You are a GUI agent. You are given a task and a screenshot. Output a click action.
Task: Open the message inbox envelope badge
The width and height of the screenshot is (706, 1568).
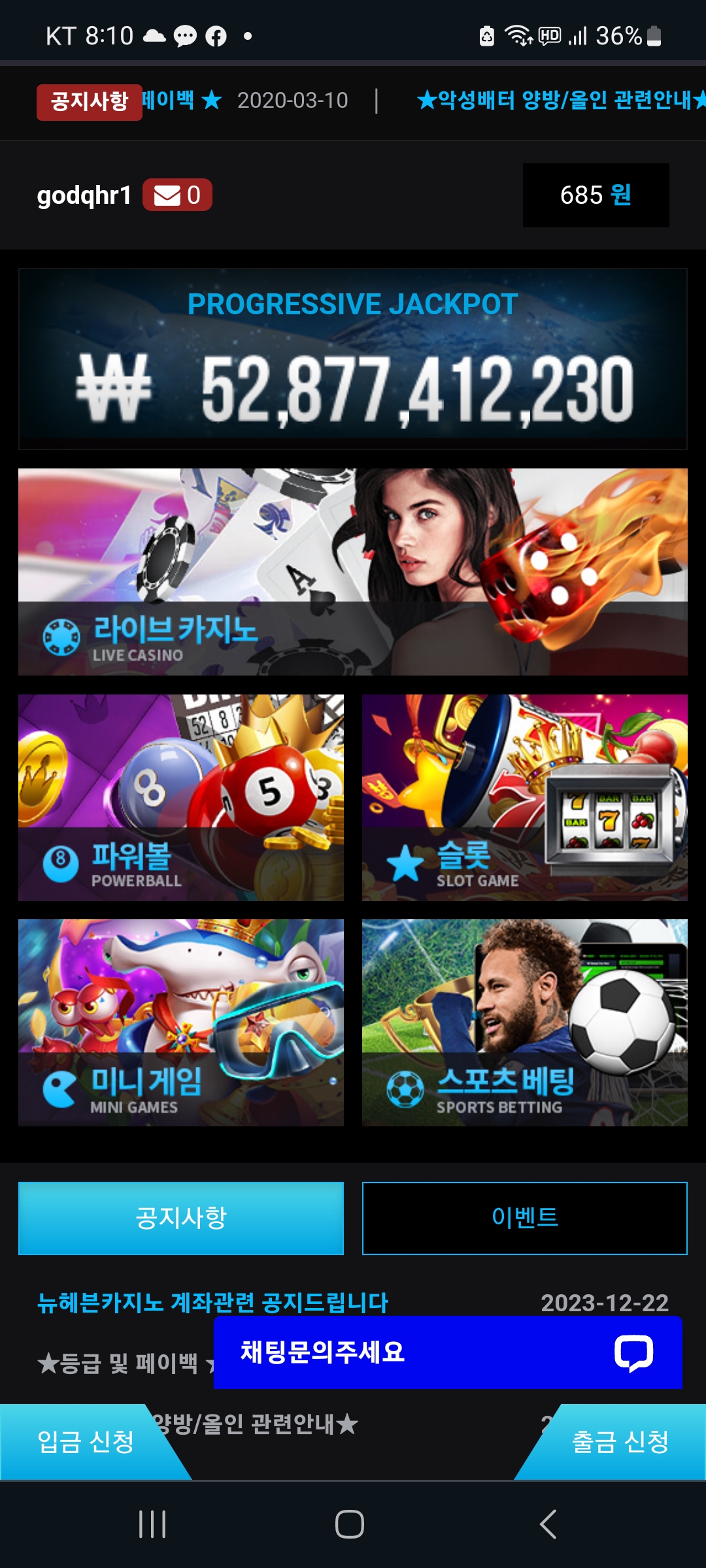click(x=177, y=195)
